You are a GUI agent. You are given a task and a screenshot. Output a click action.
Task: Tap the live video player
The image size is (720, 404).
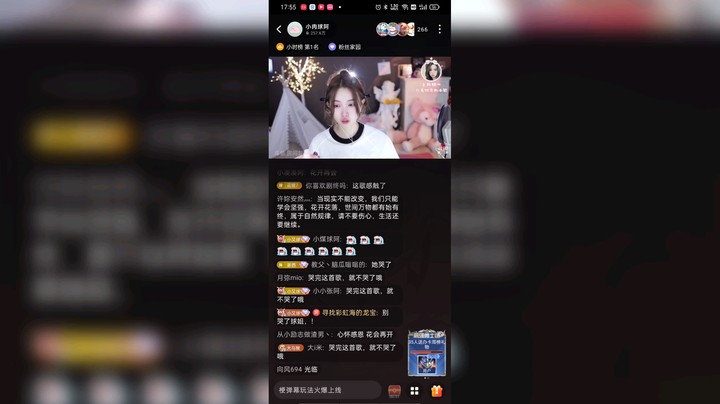tap(359, 107)
